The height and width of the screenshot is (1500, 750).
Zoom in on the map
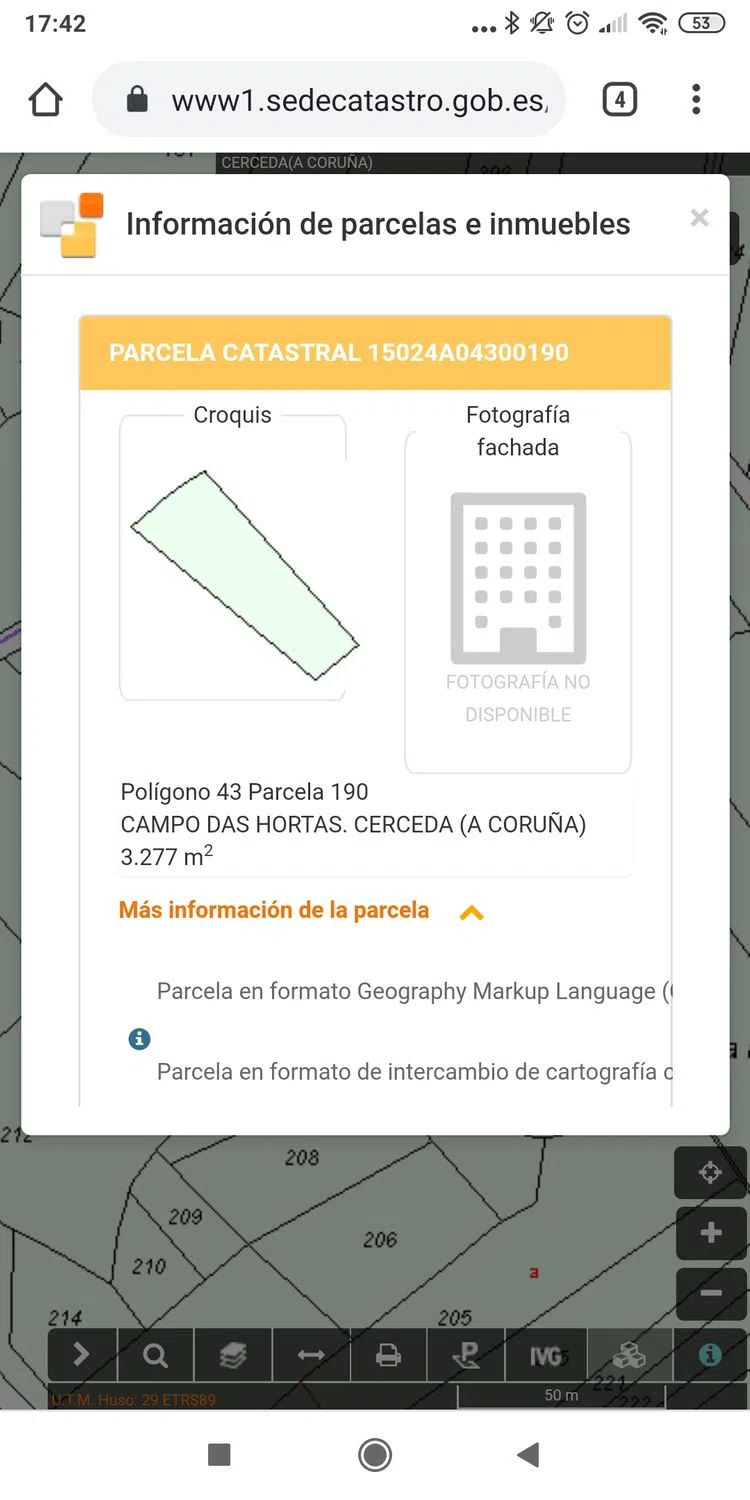pos(710,1233)
